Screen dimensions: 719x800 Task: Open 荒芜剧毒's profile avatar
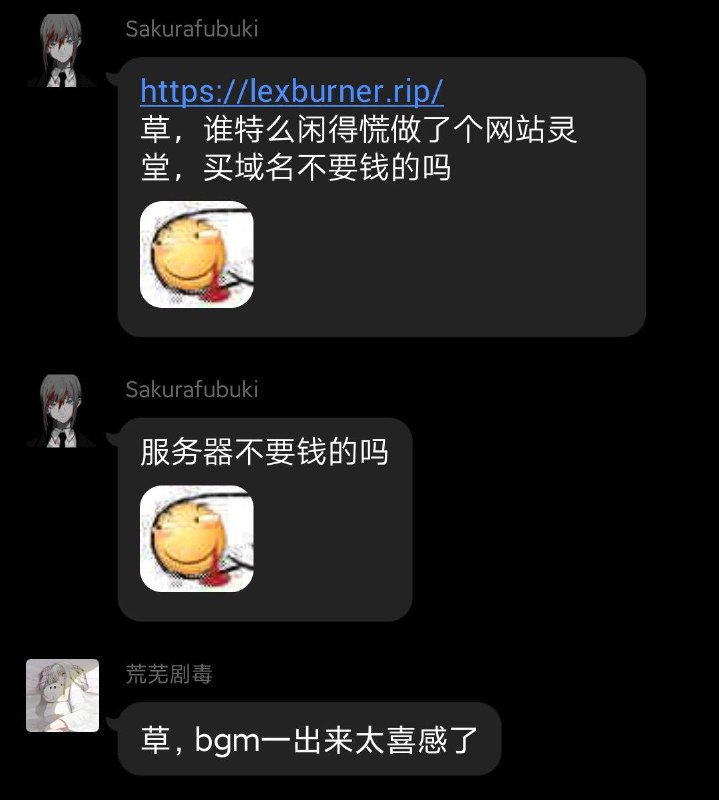(x=62, y=695)
